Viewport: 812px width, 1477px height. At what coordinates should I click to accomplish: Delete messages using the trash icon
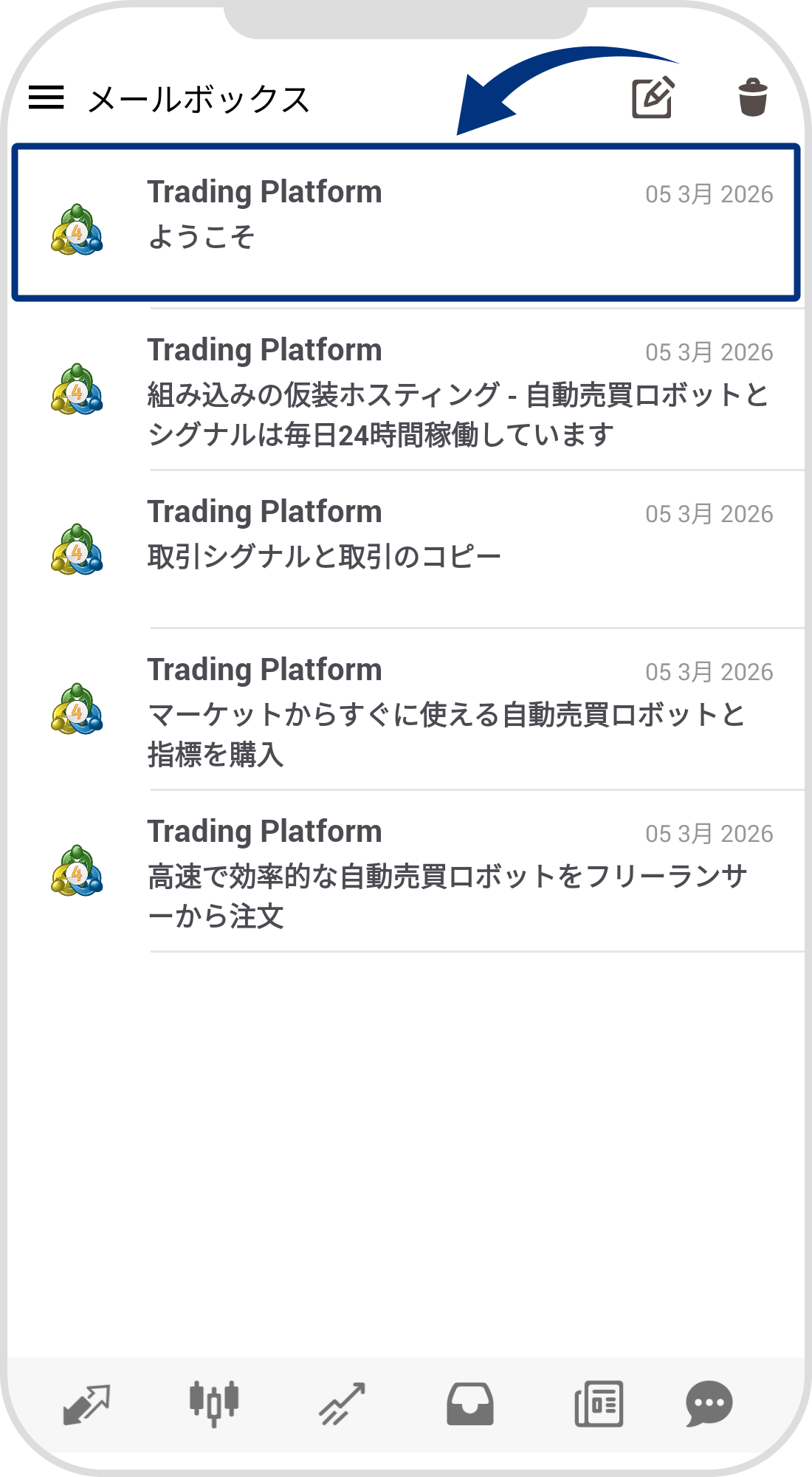[x=754, y=96]
